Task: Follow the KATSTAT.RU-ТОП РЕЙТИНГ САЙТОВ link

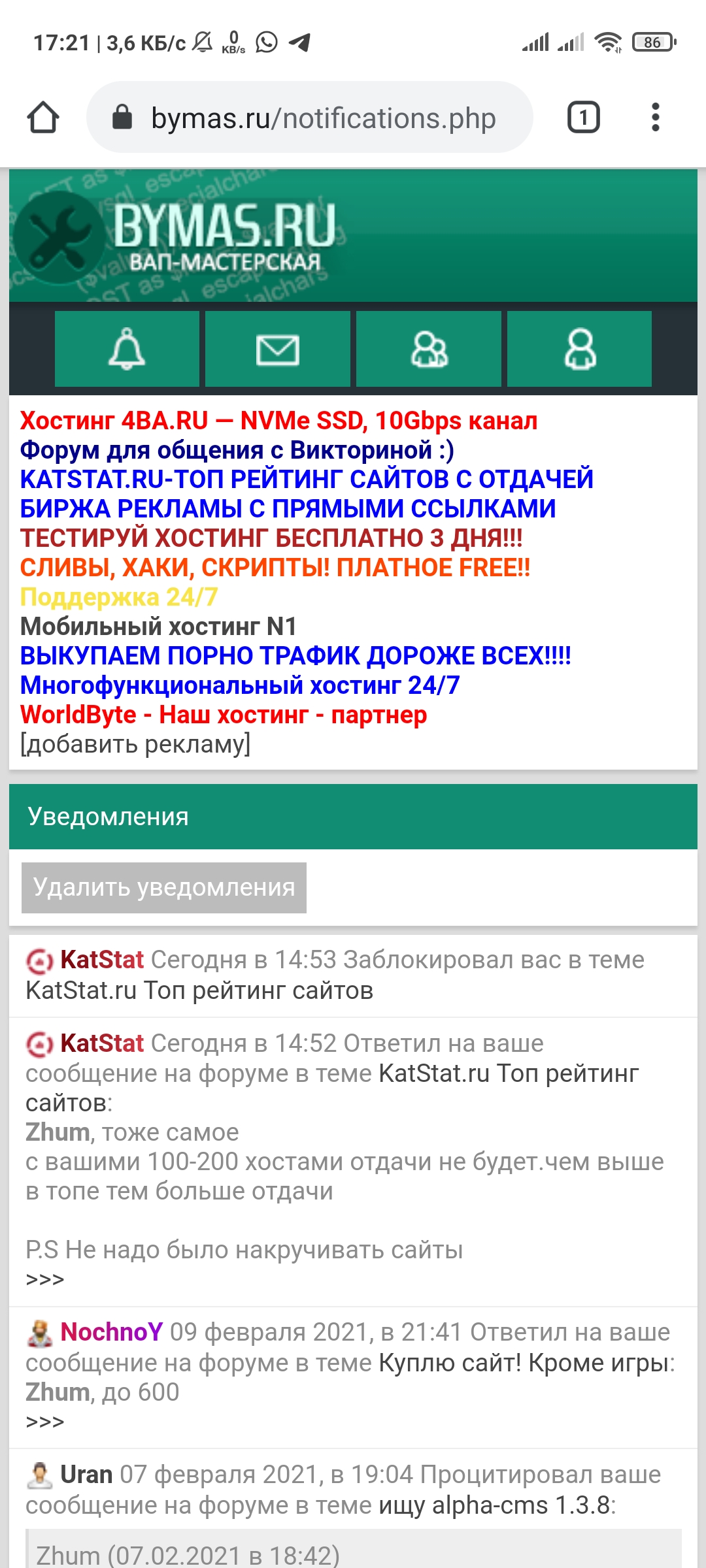Action: [x=306, y=480]
